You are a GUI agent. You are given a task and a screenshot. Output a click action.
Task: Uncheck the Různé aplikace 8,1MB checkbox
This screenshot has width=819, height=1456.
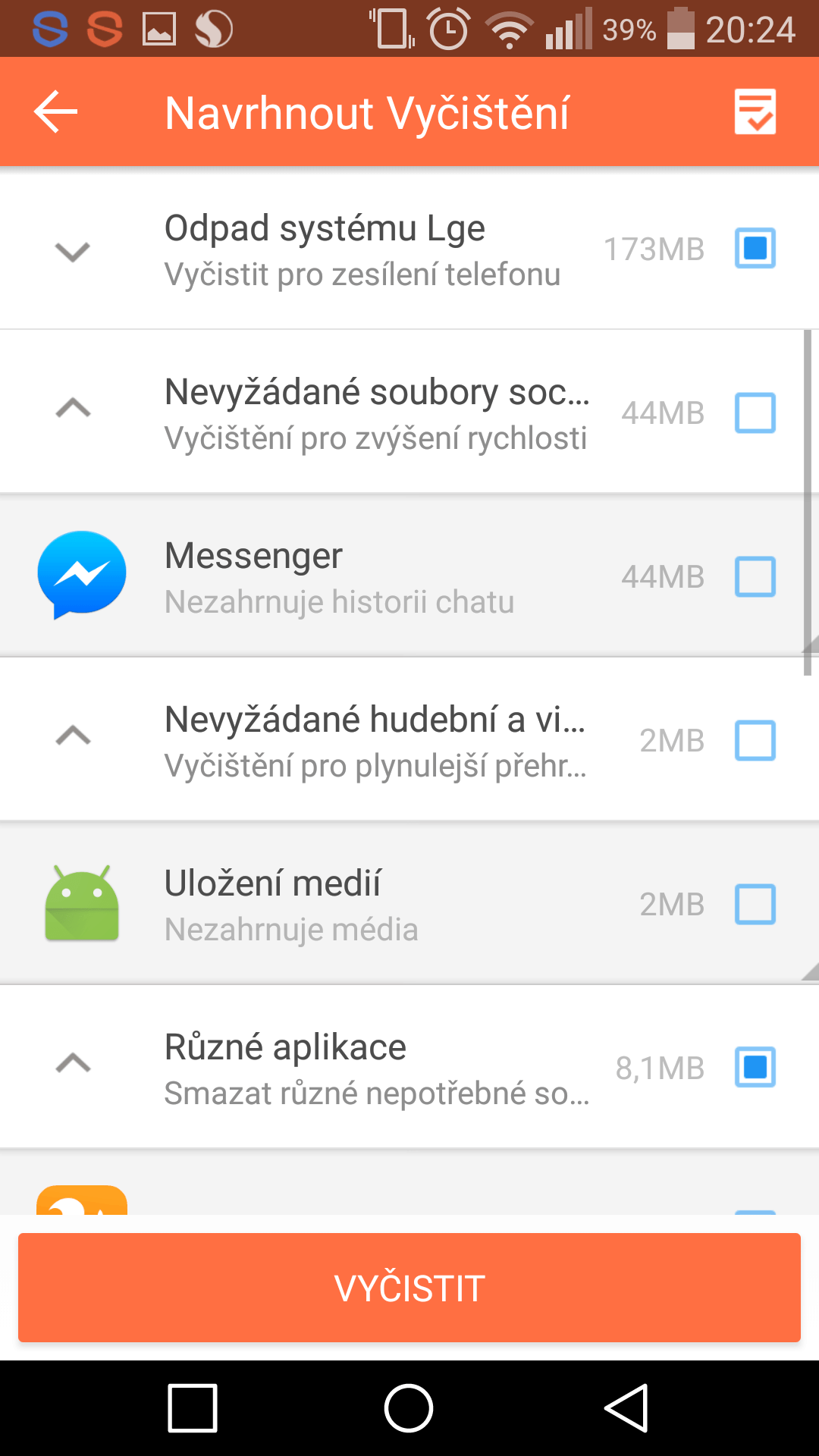755,1068
